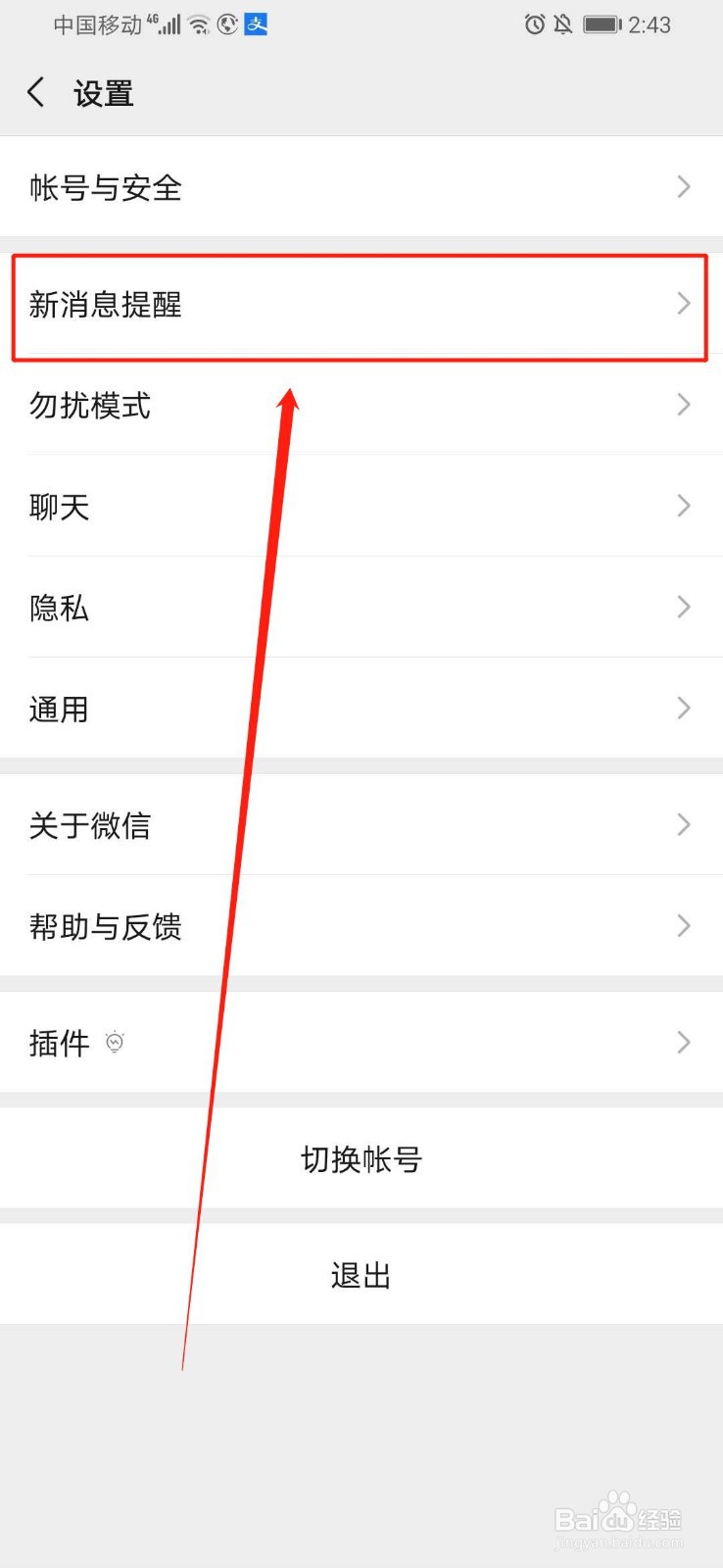Tap the muted notifications bell icon

(565, 24)
